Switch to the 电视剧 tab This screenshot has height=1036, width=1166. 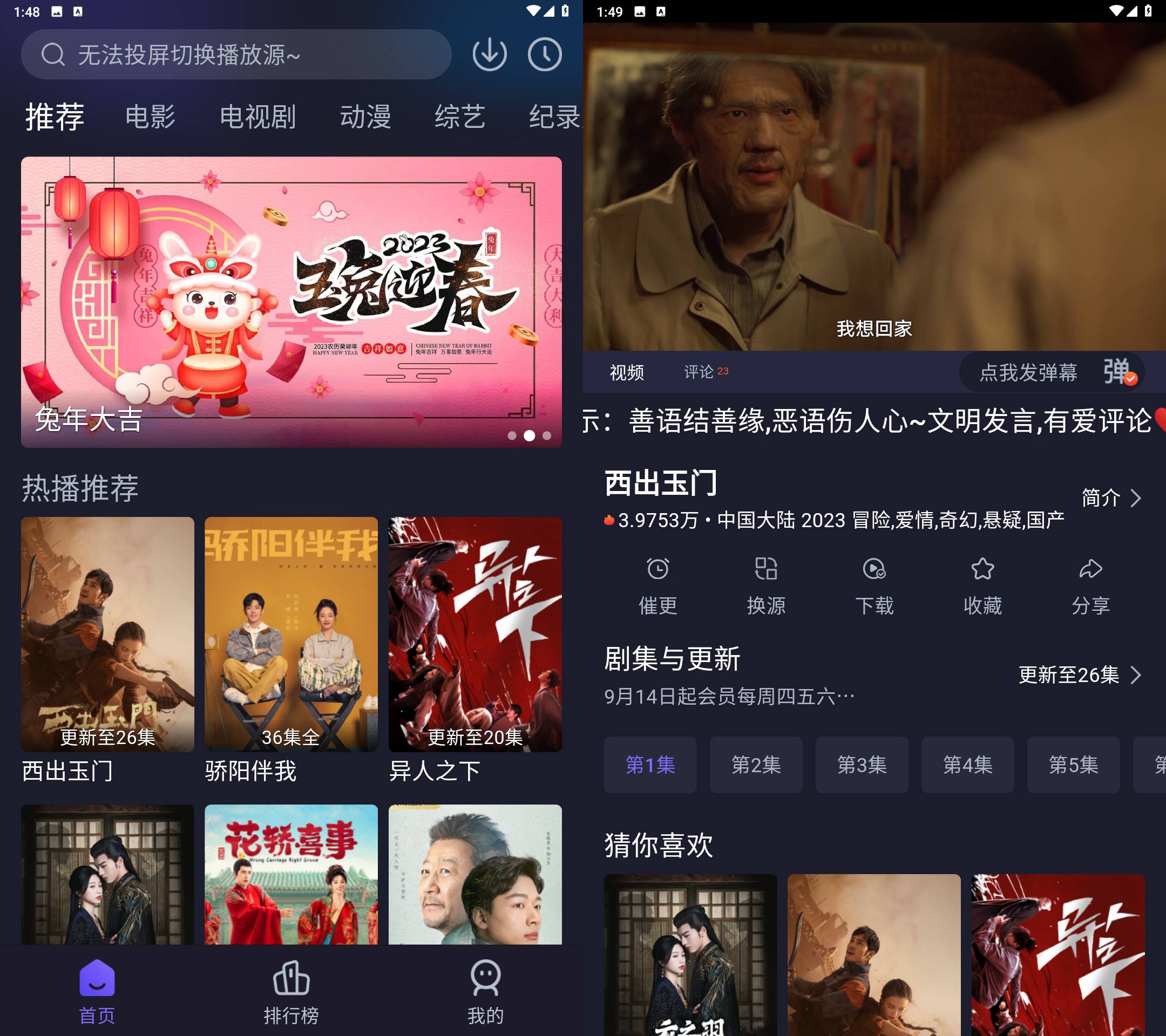[257, 117]
